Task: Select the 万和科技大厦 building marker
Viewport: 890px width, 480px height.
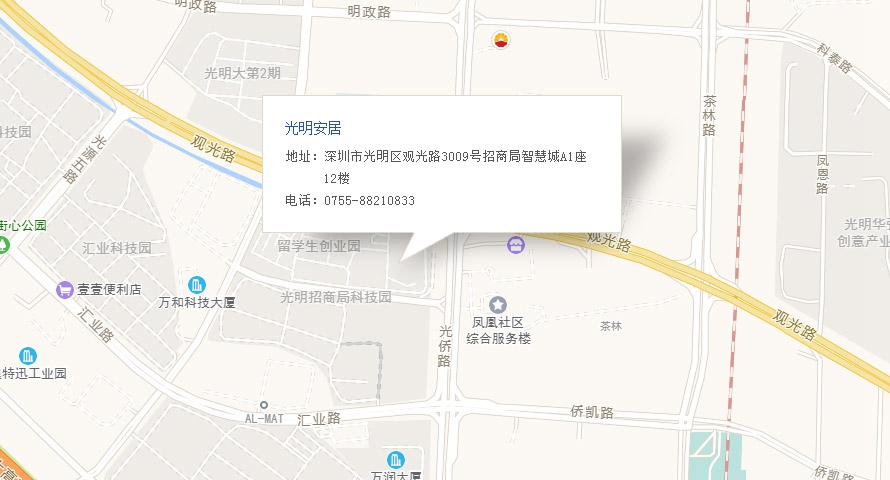Action: pyautogui.click(x=197, y=284)
